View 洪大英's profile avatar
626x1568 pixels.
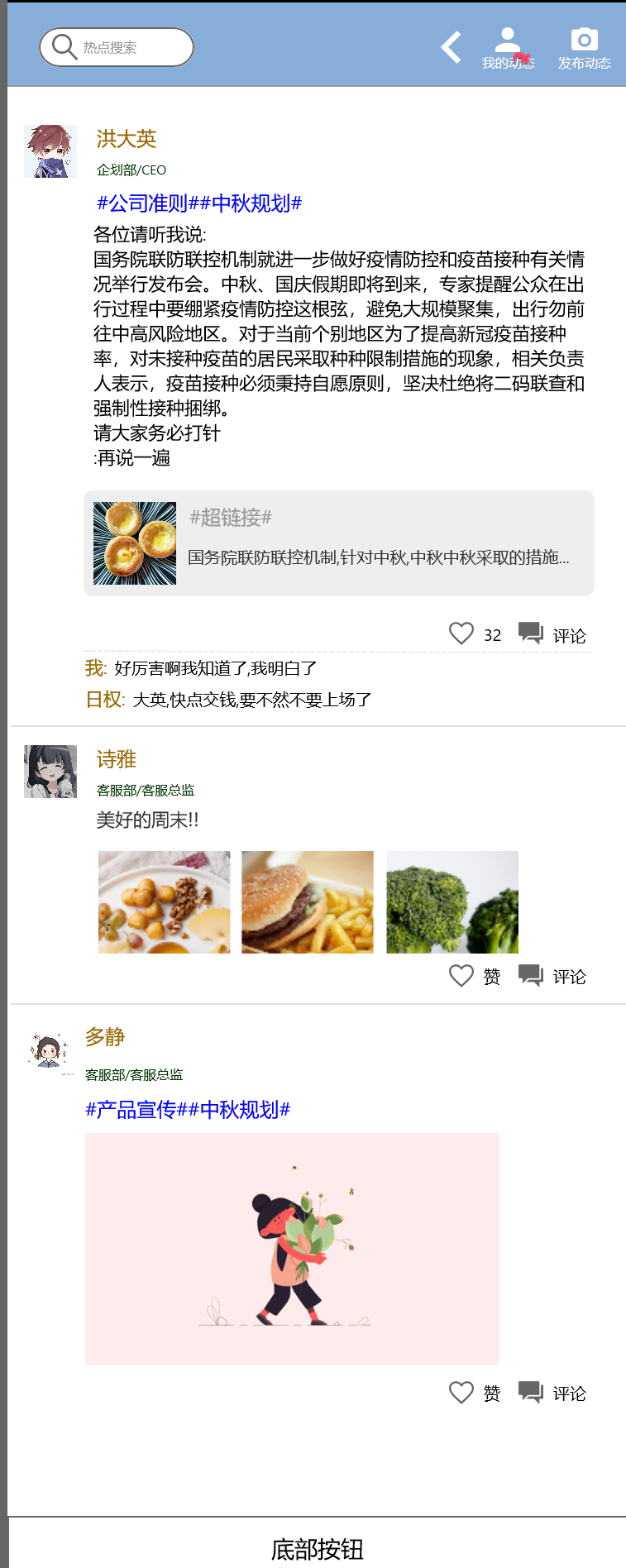tap(50, 151)
